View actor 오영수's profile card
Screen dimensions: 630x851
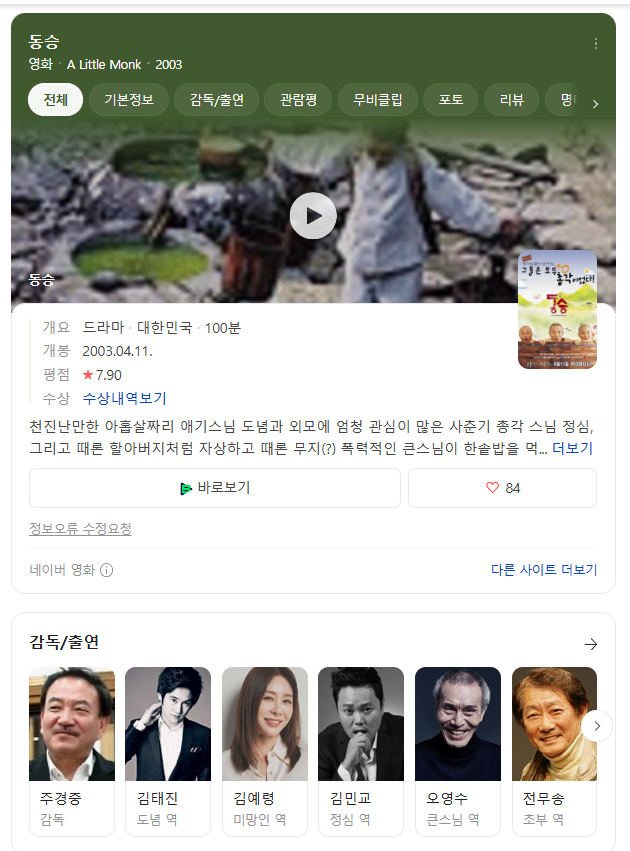click(457, 750)
